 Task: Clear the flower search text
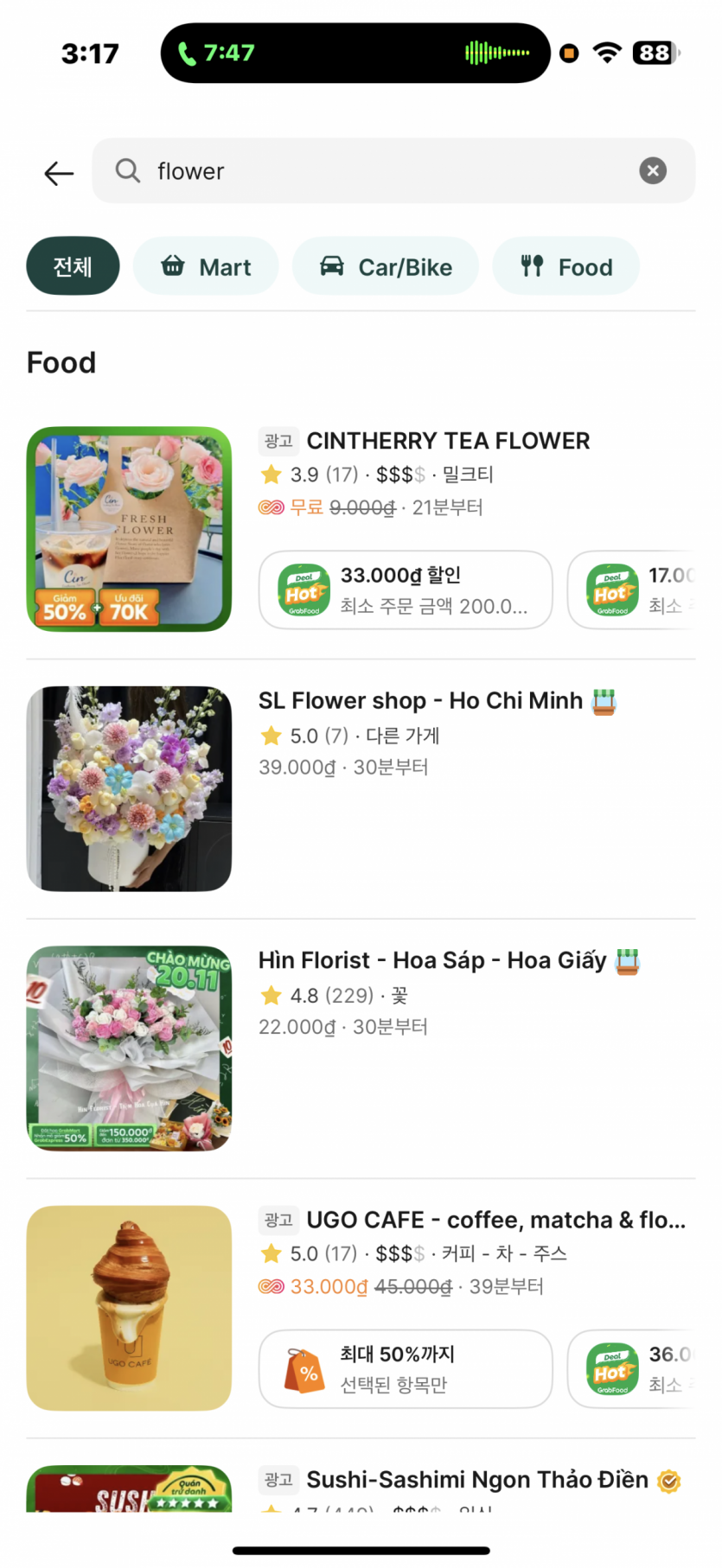(653, 171)
